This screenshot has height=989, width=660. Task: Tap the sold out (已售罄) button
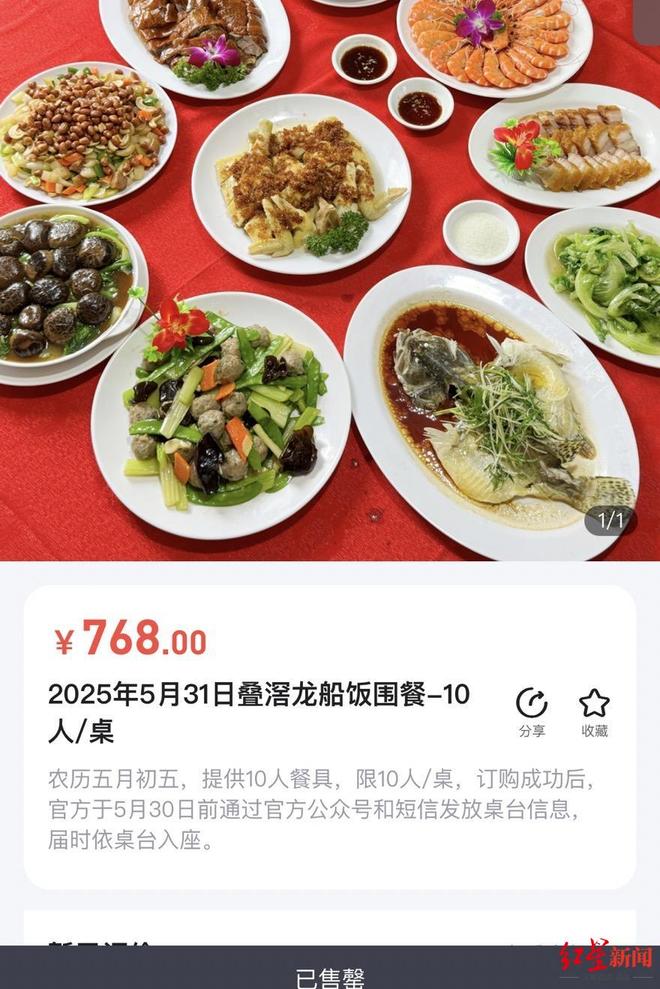point(330,975)
